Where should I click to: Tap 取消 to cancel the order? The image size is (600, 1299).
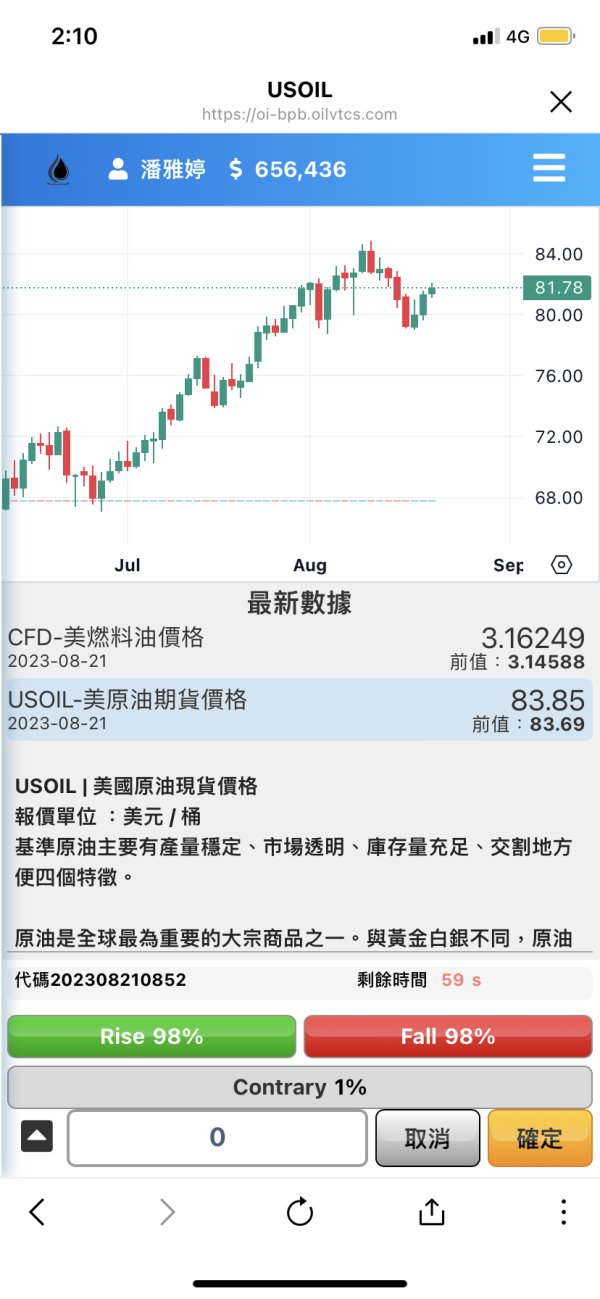(427, 1138)
